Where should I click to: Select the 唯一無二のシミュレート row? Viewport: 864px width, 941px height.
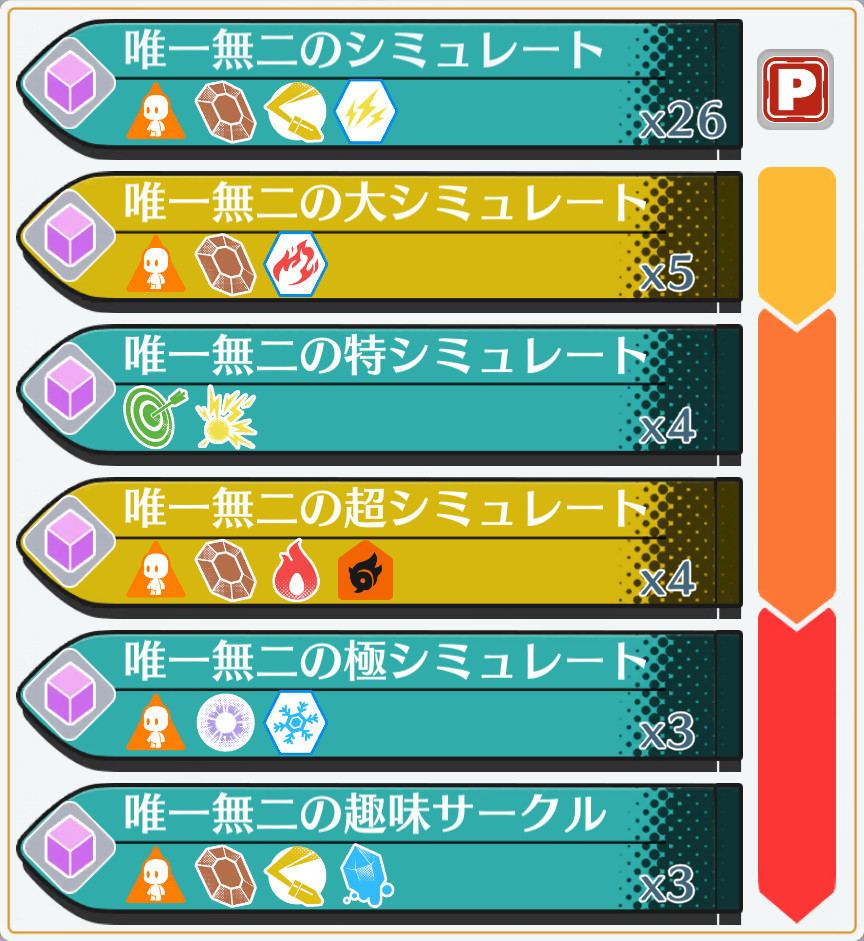(x=380, y=85)
